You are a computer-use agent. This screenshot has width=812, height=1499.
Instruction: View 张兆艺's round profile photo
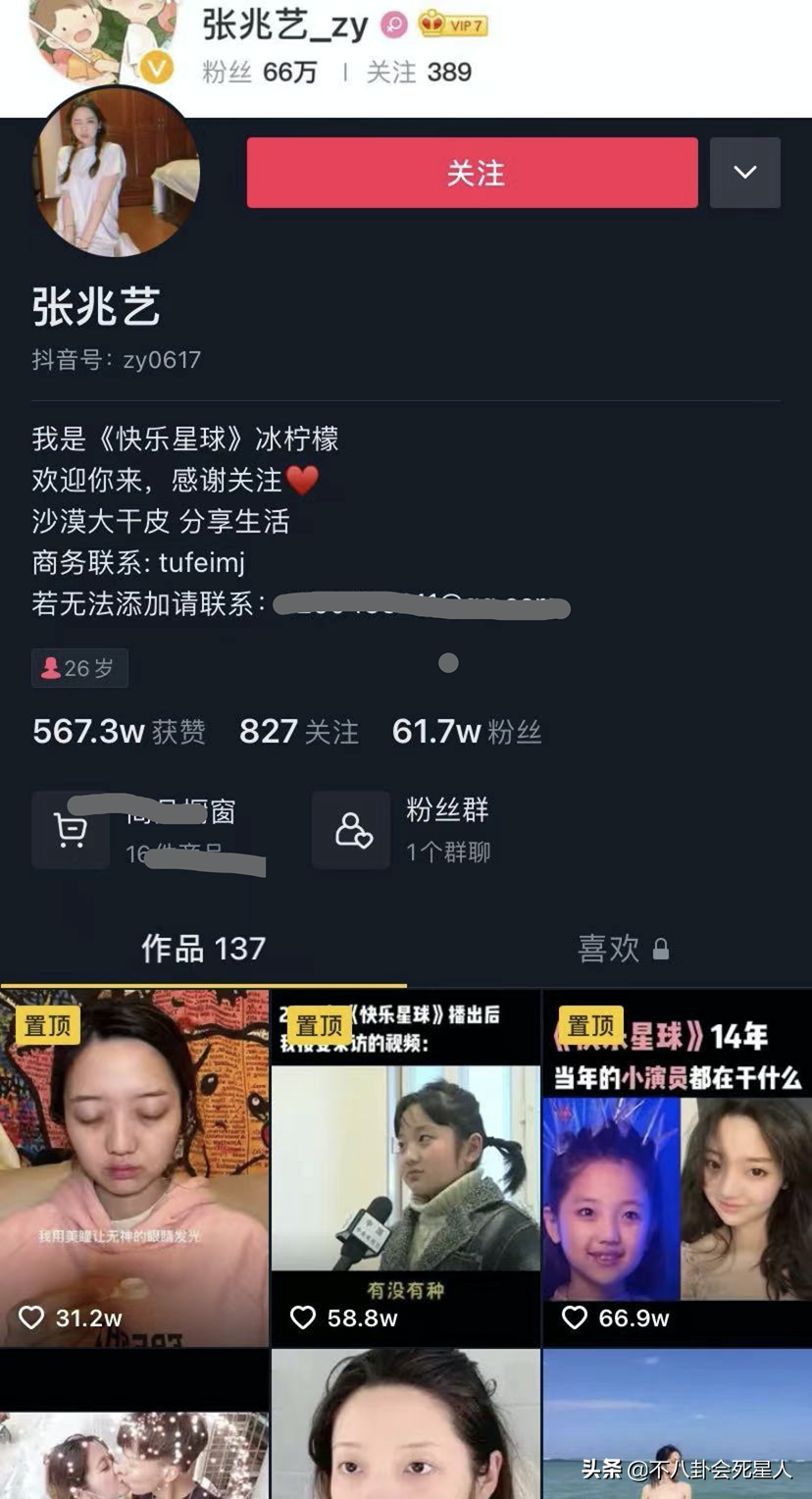coord(117,173)
